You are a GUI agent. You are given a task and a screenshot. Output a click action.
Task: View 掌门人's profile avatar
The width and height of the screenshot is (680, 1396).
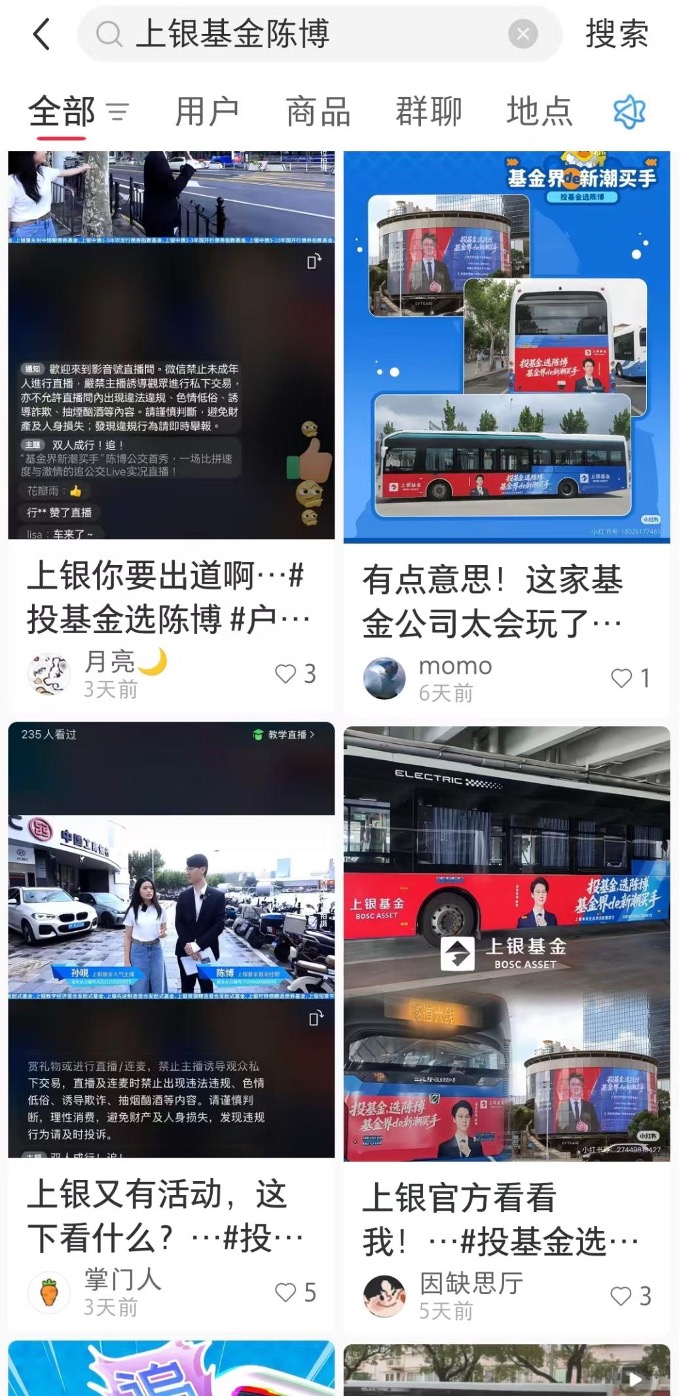48,1293
